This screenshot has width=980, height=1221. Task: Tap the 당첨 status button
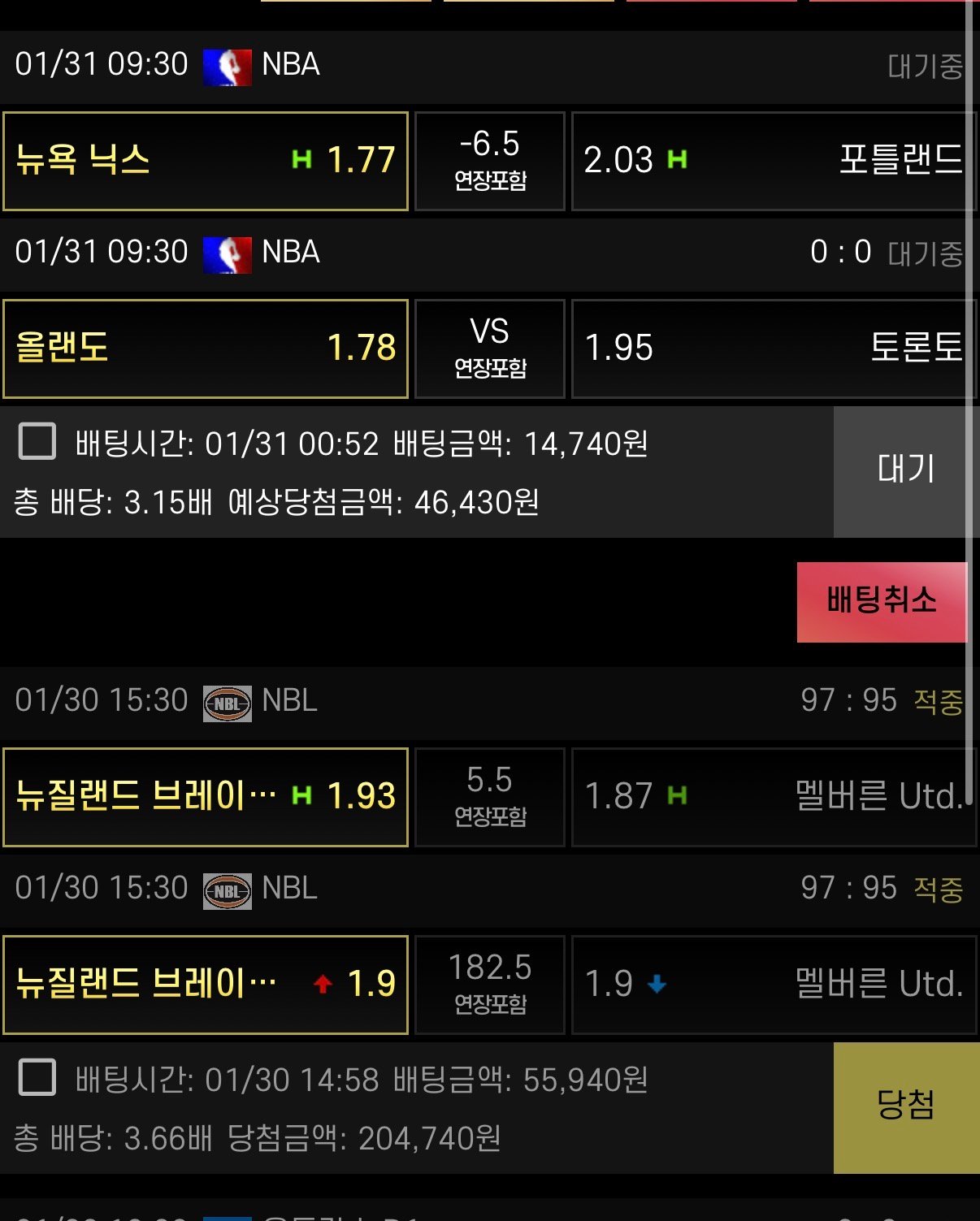(904, 1106)
